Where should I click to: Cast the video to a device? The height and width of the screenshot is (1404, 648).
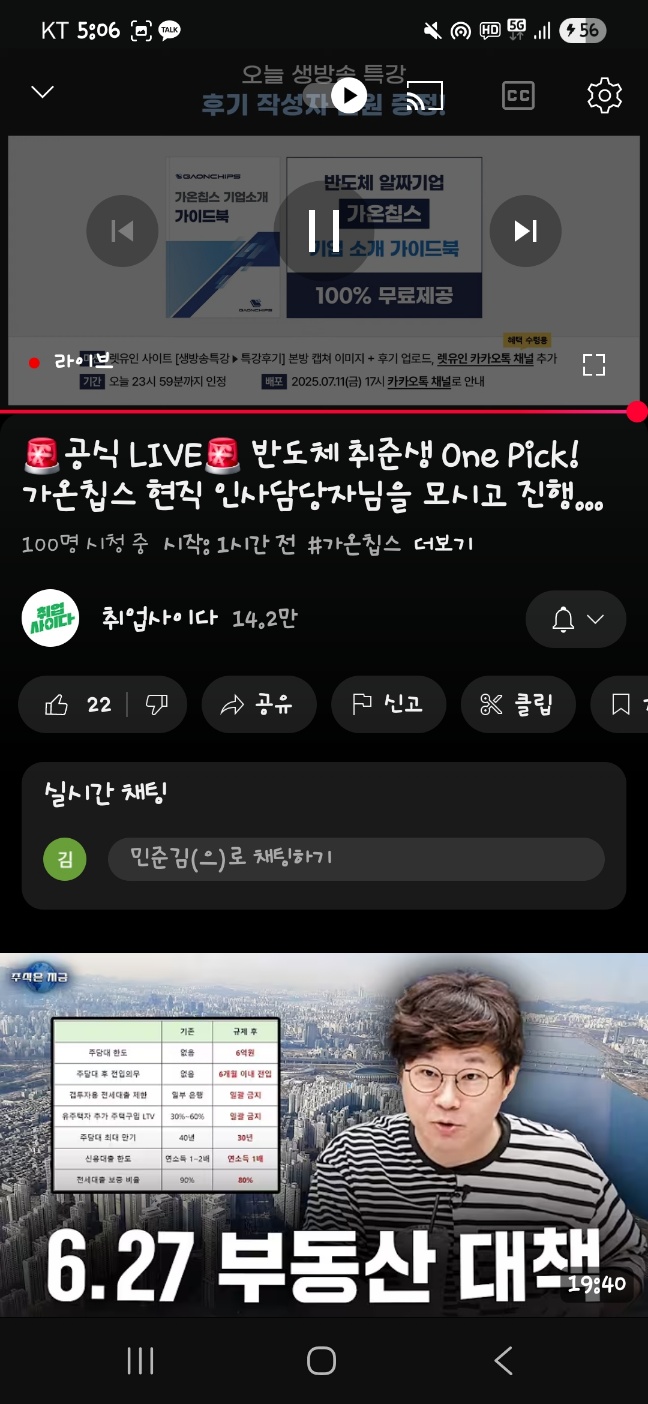pos(426,95)
